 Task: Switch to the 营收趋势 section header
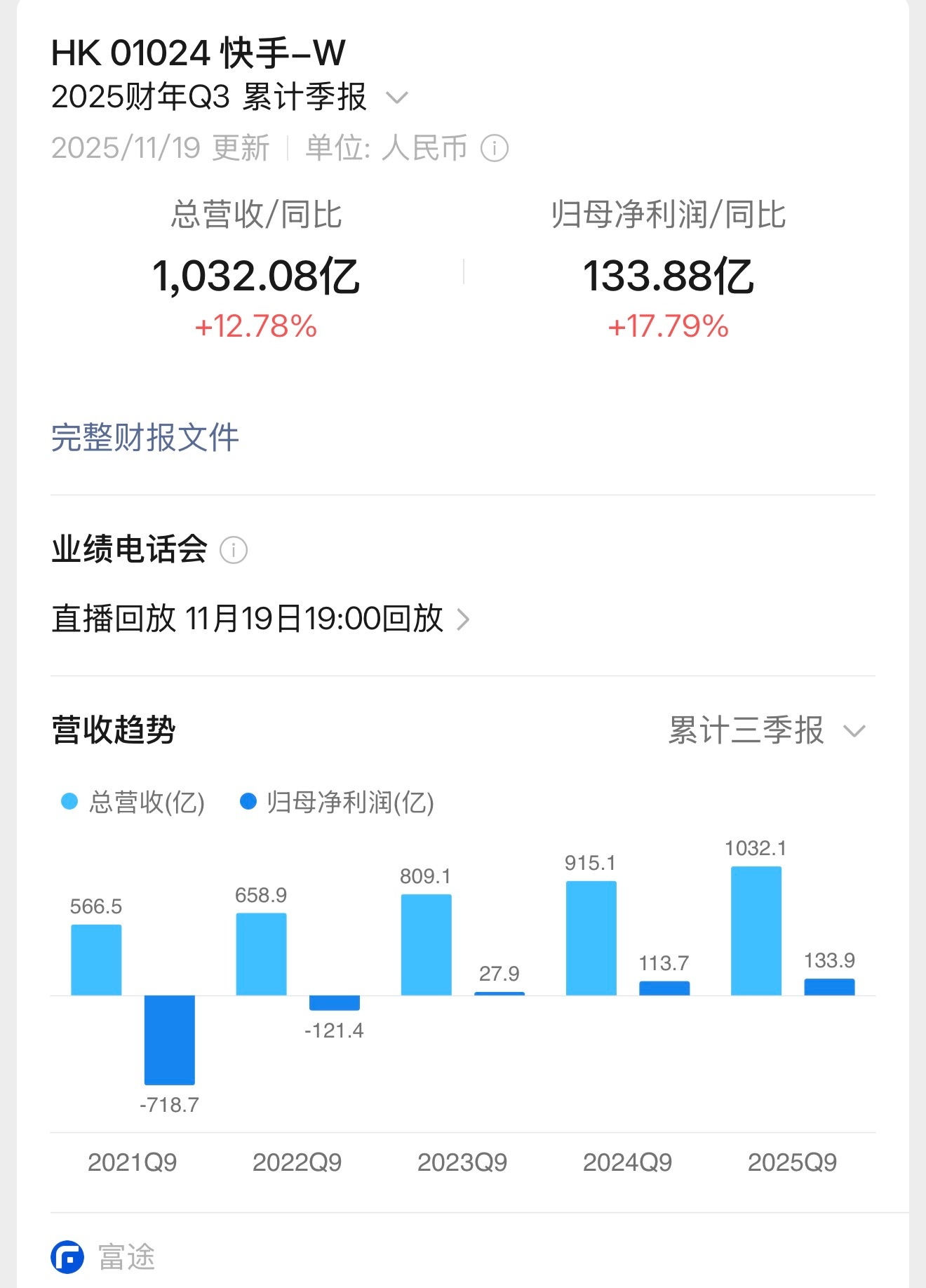pos(114,730)
